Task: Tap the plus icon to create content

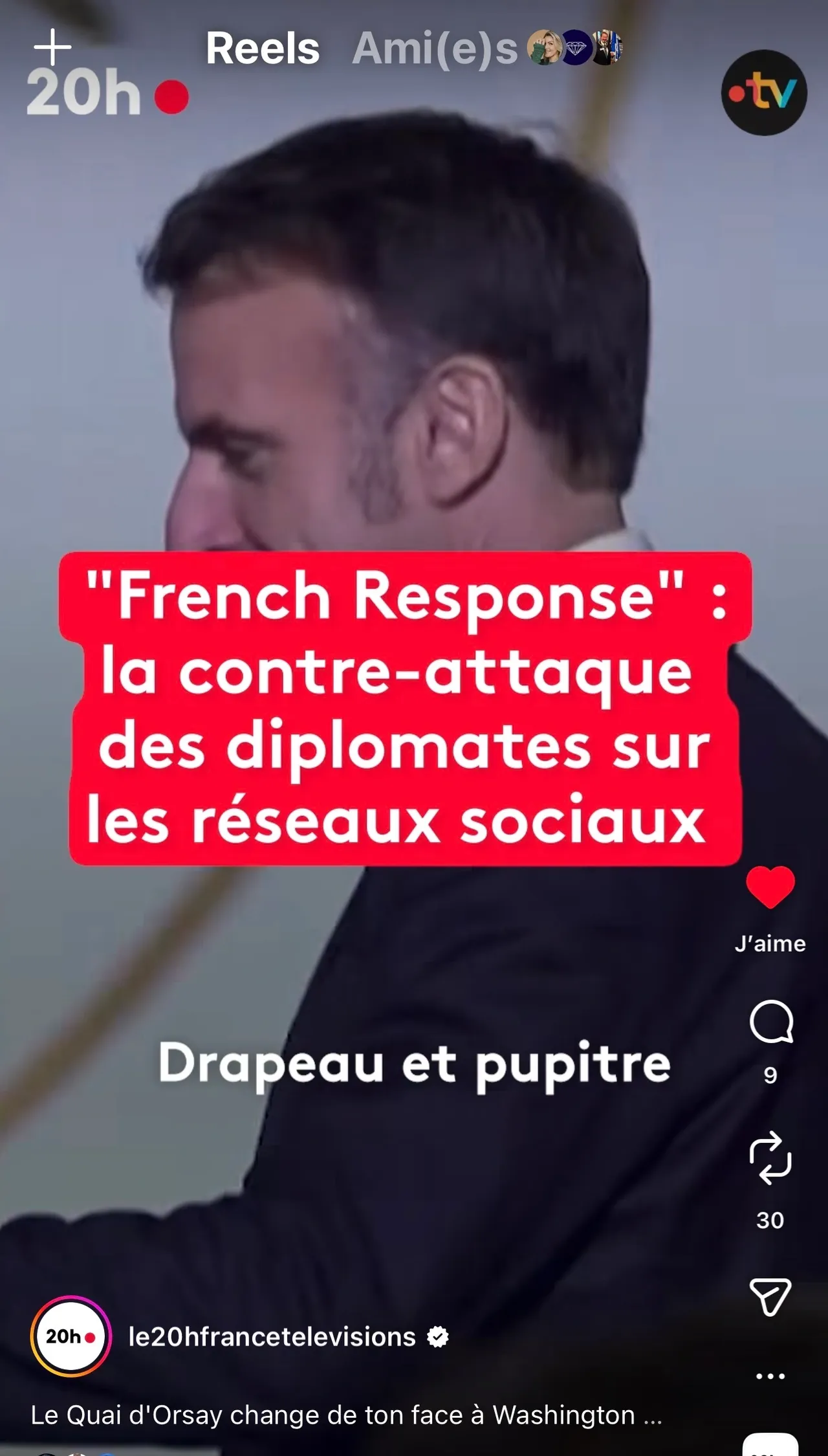Action: point(52,47)
